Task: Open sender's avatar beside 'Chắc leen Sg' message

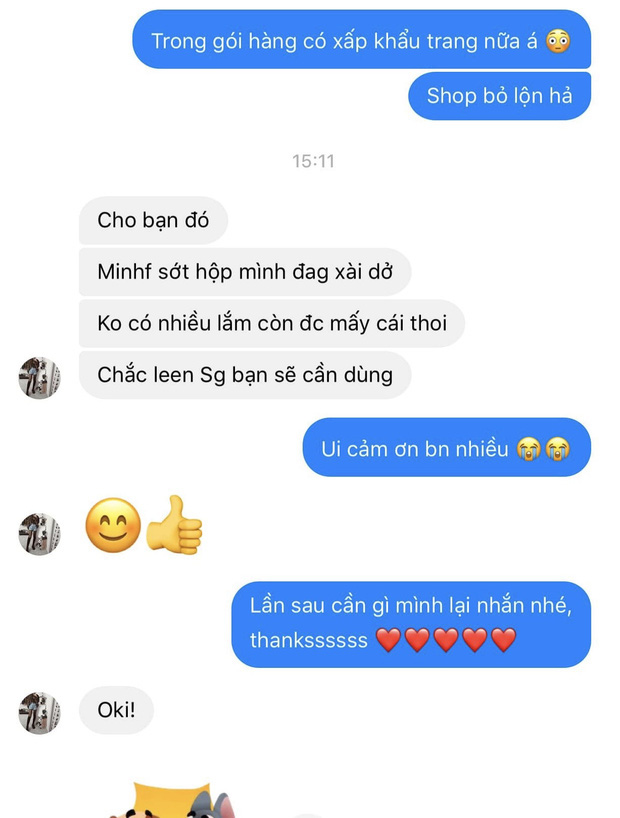Action: tap(39, 377)
